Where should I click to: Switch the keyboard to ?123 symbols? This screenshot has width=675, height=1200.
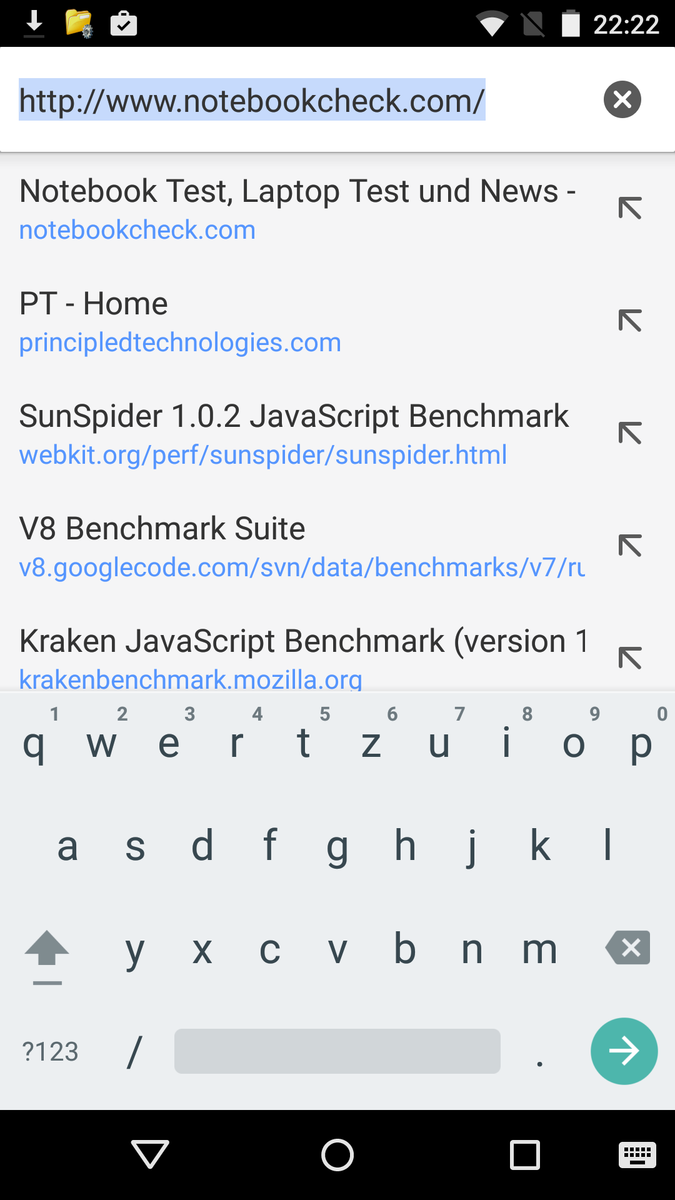pos(50,1051)
